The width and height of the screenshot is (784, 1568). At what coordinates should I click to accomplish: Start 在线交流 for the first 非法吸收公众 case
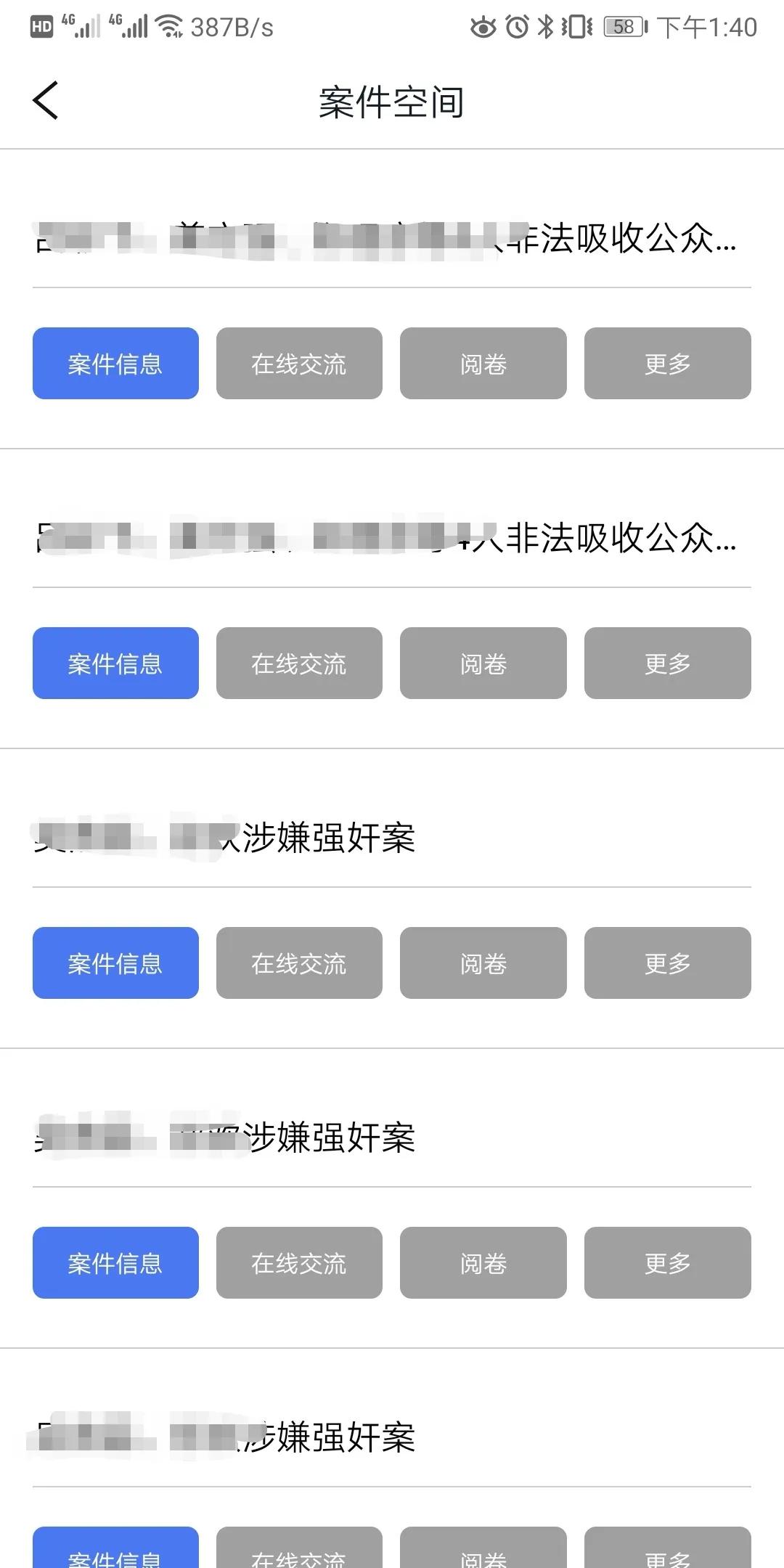tap(299, 364)
